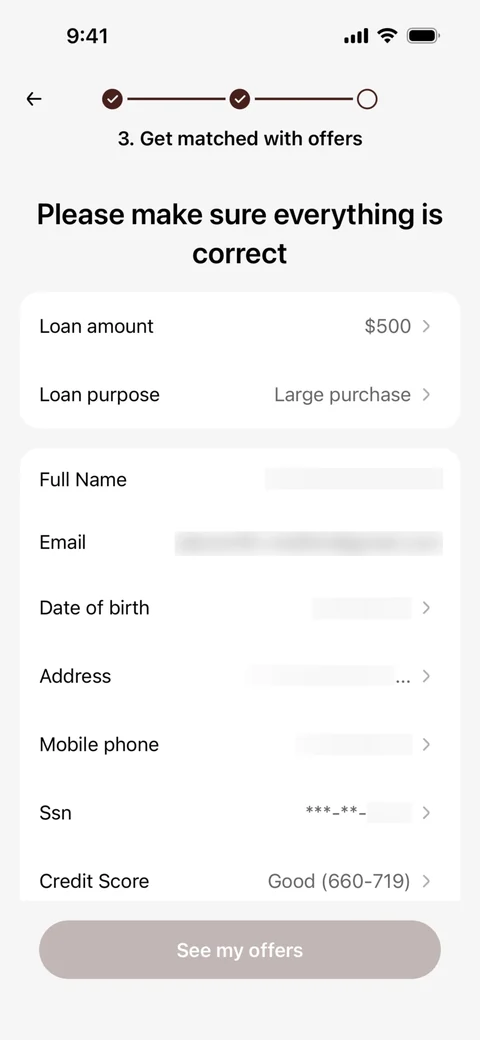Open the Ssn row

click(x=240, y=812)
